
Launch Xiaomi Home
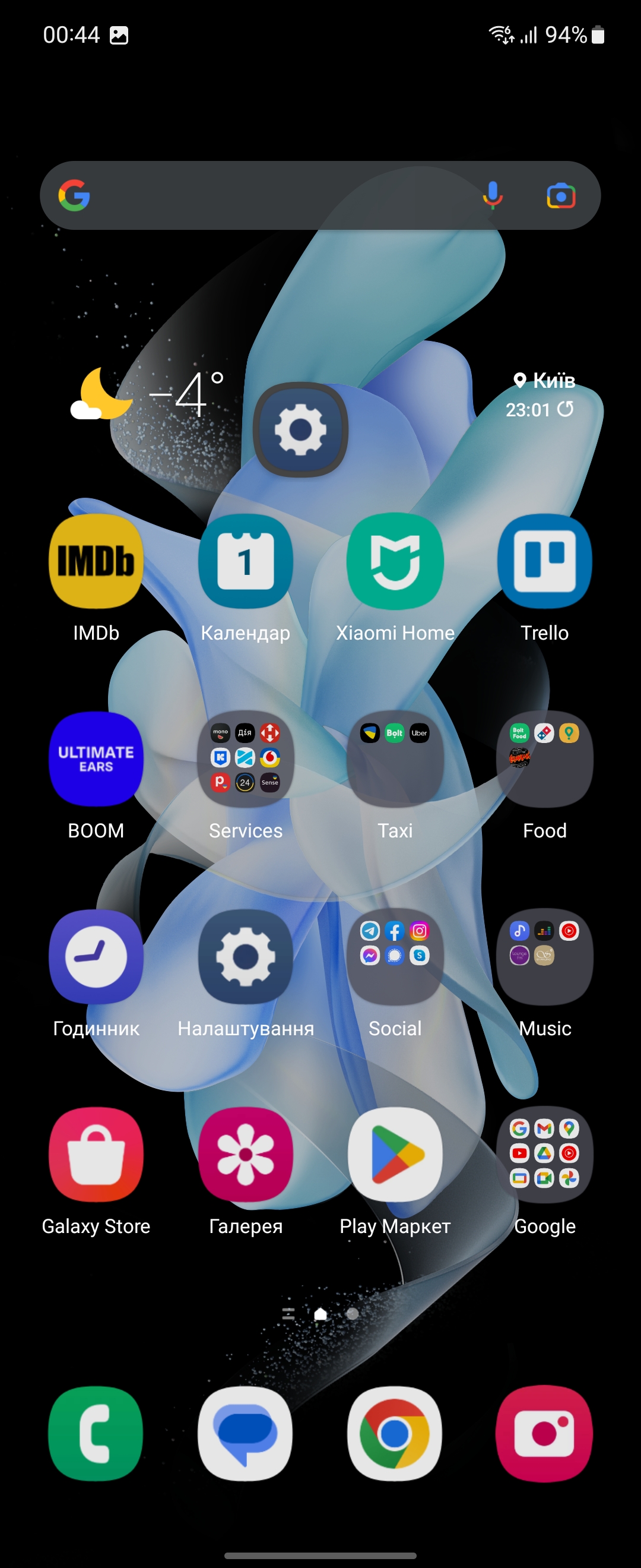395,561
